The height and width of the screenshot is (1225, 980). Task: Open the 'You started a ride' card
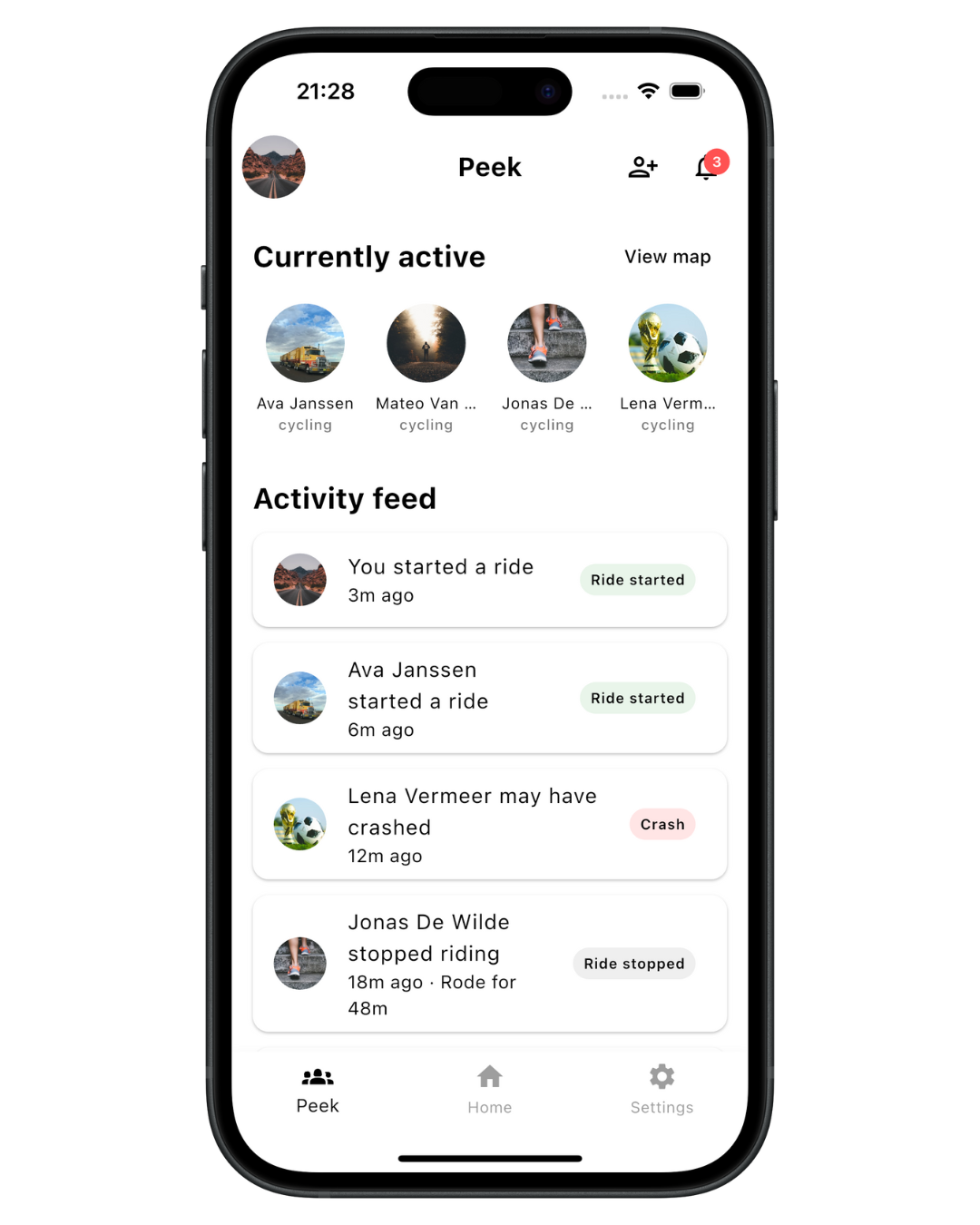pyautogui.click(x=489, y=580)
